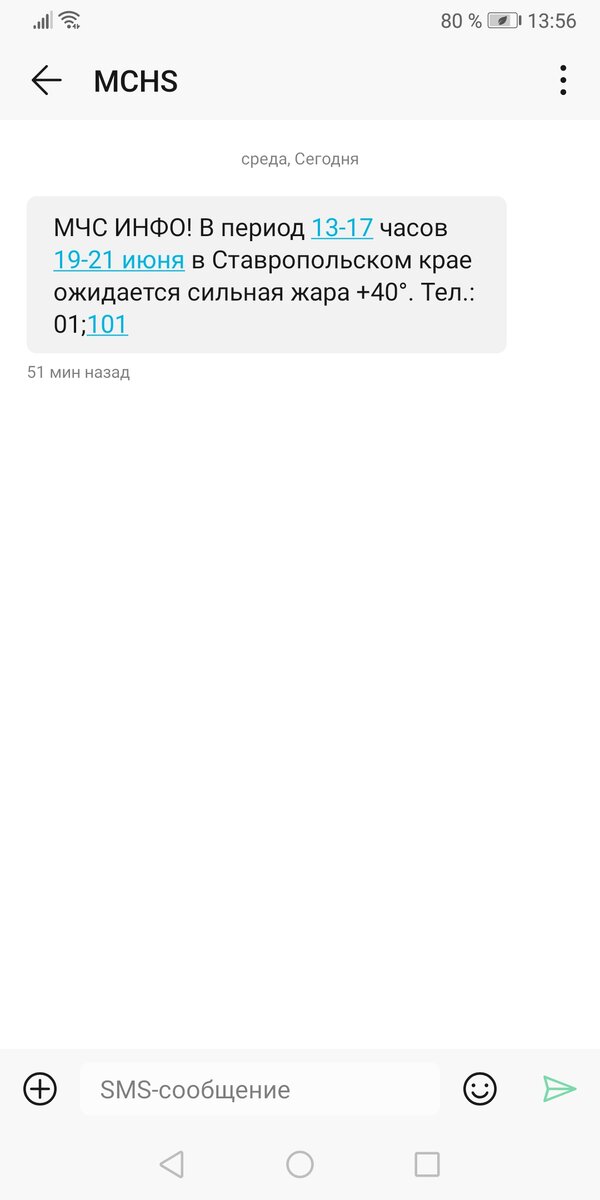The width and height of the screenshot is (600, 1200).
Task: Open the plus attachment button
Action: pos(40,1088)
